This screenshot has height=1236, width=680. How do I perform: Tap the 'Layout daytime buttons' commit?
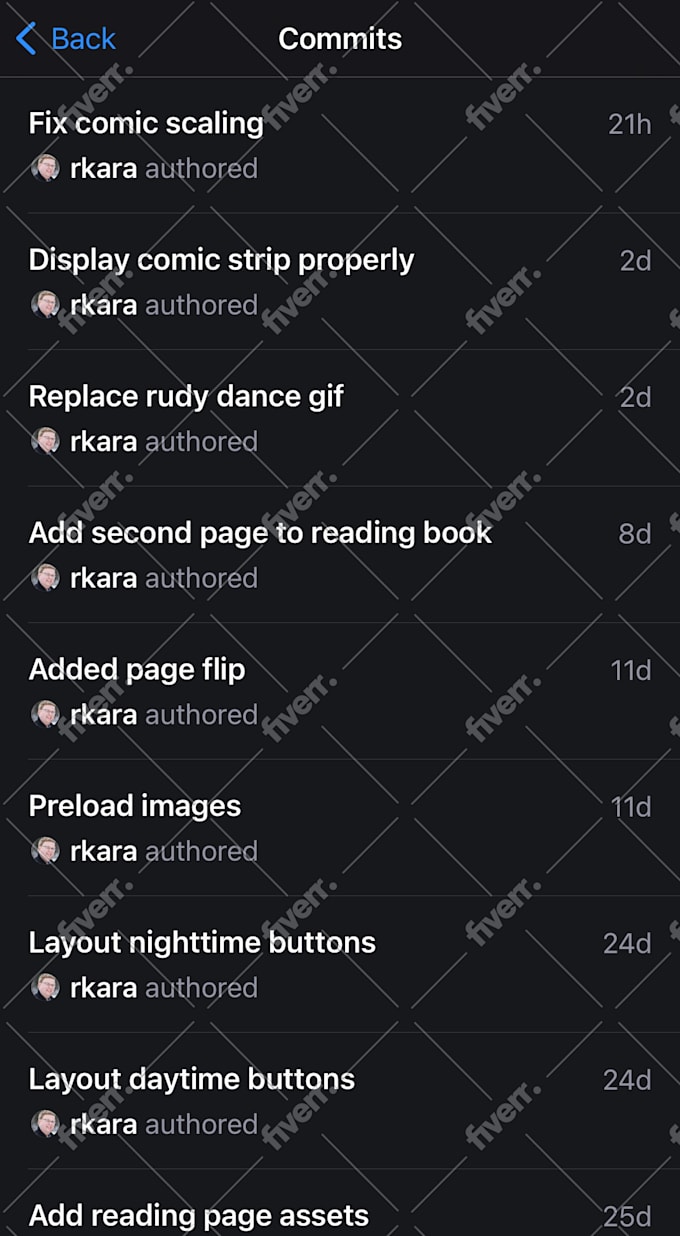tap(192, 1080)
